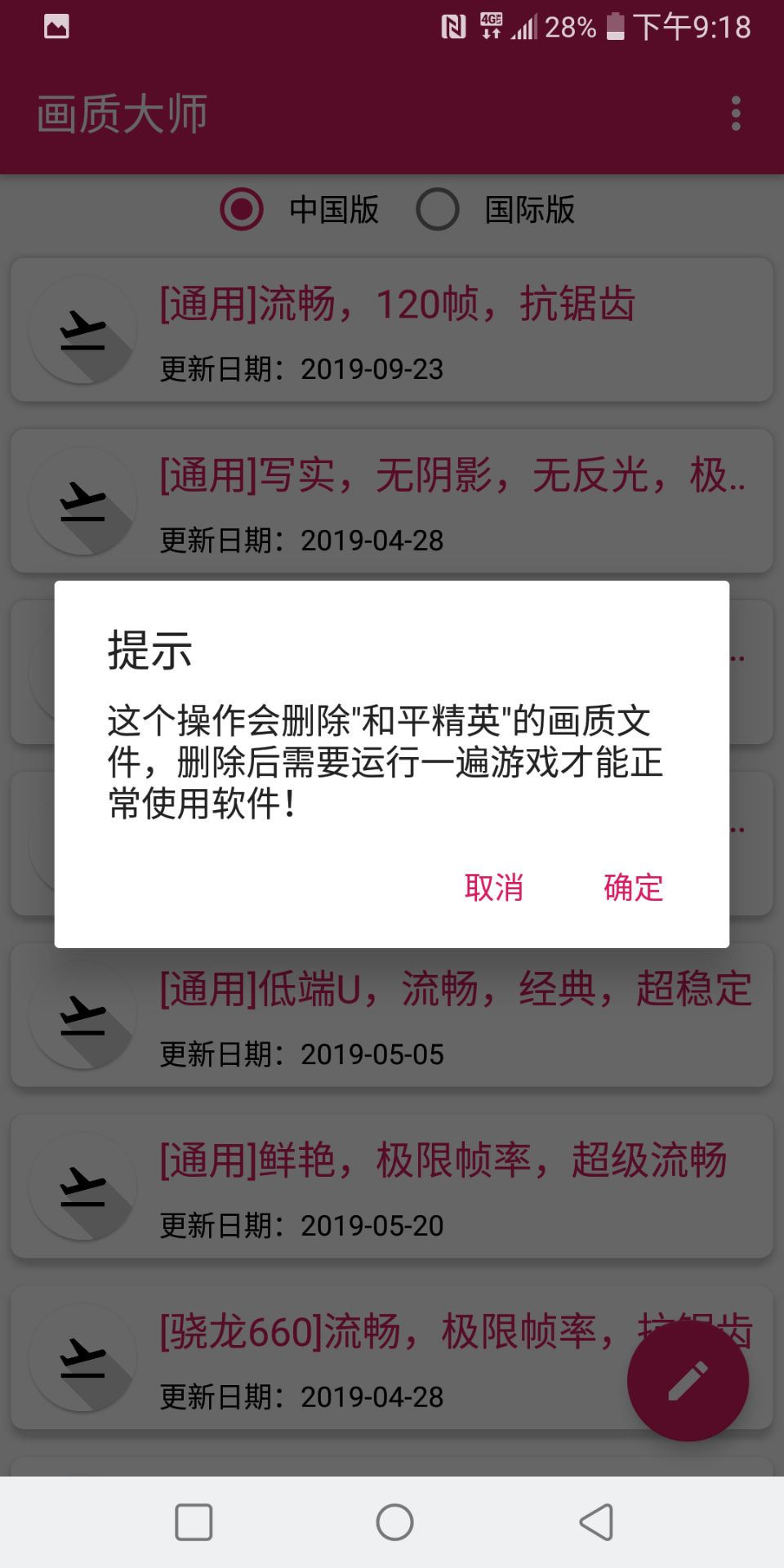Screen dimensions: 784x1568
Task: Tap 取消 to cancel the dialog
Action: point(493,887)
